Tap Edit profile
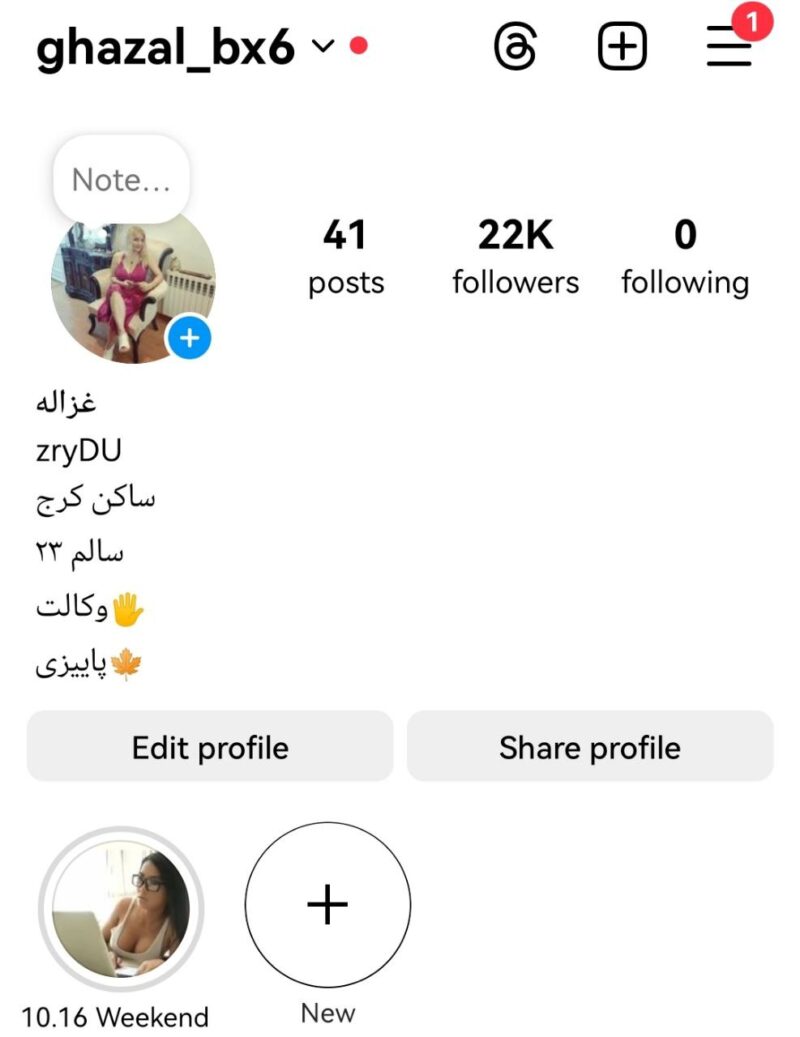 coord(210,747)
